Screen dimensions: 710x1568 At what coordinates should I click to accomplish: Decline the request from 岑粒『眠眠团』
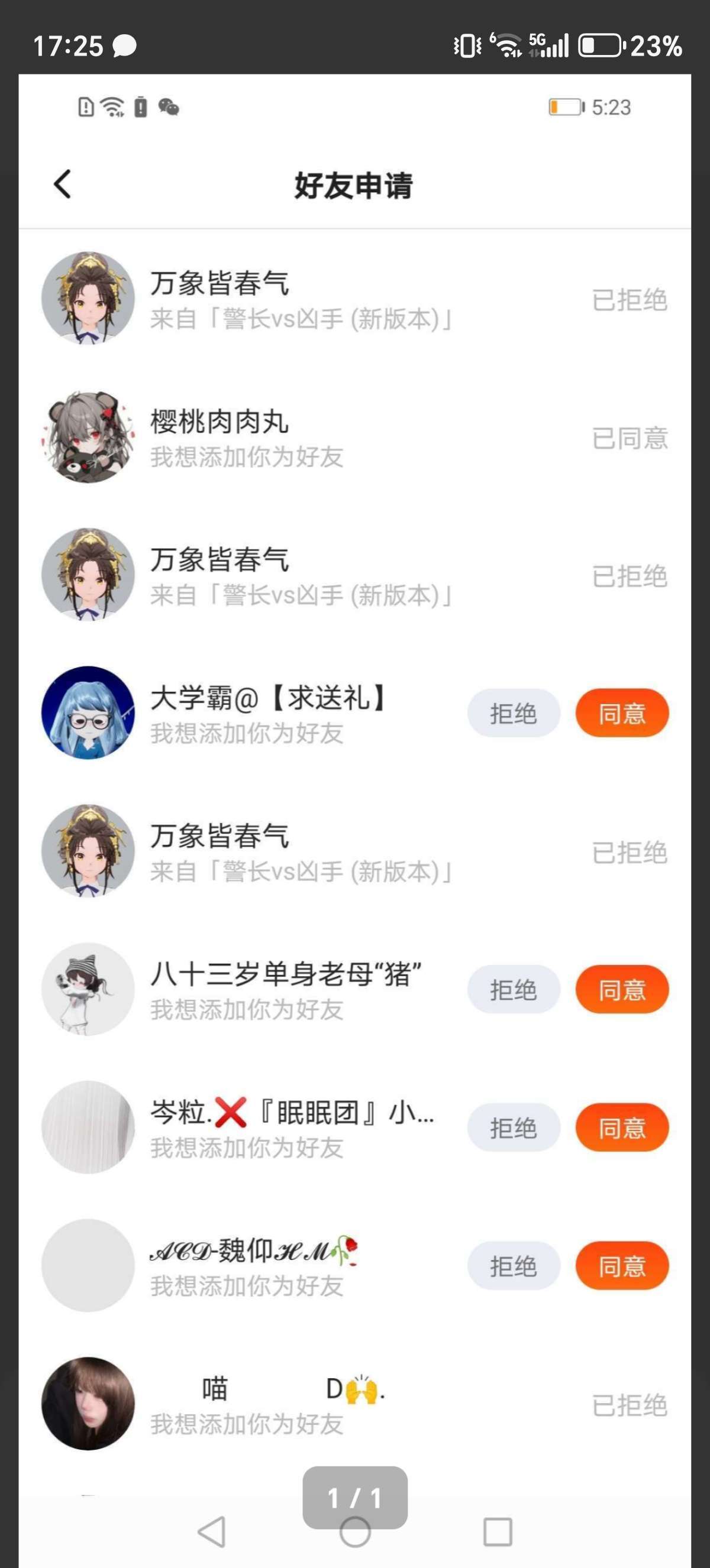tap(514, 1128)
